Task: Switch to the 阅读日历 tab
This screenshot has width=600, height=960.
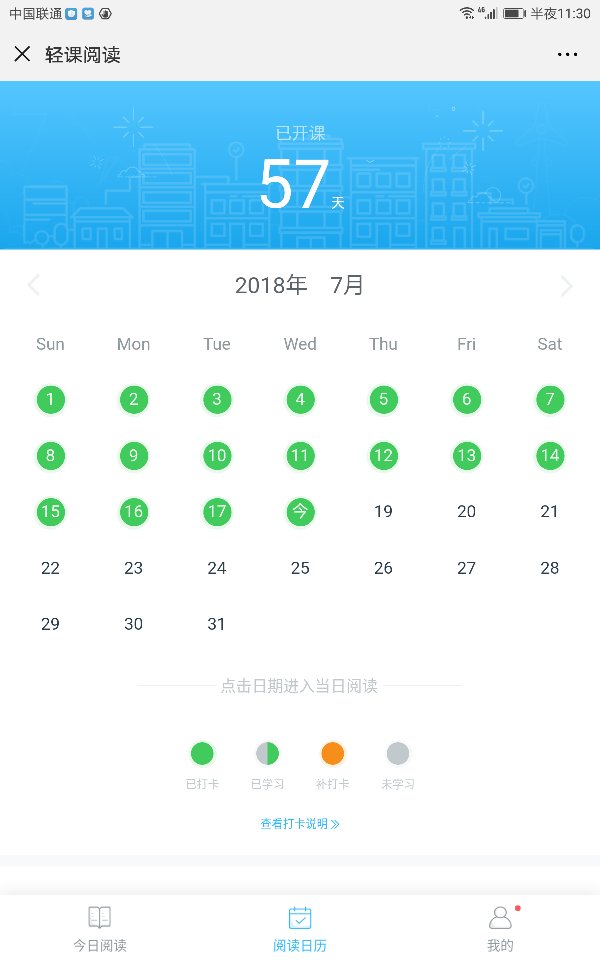Action: (300, 929)
